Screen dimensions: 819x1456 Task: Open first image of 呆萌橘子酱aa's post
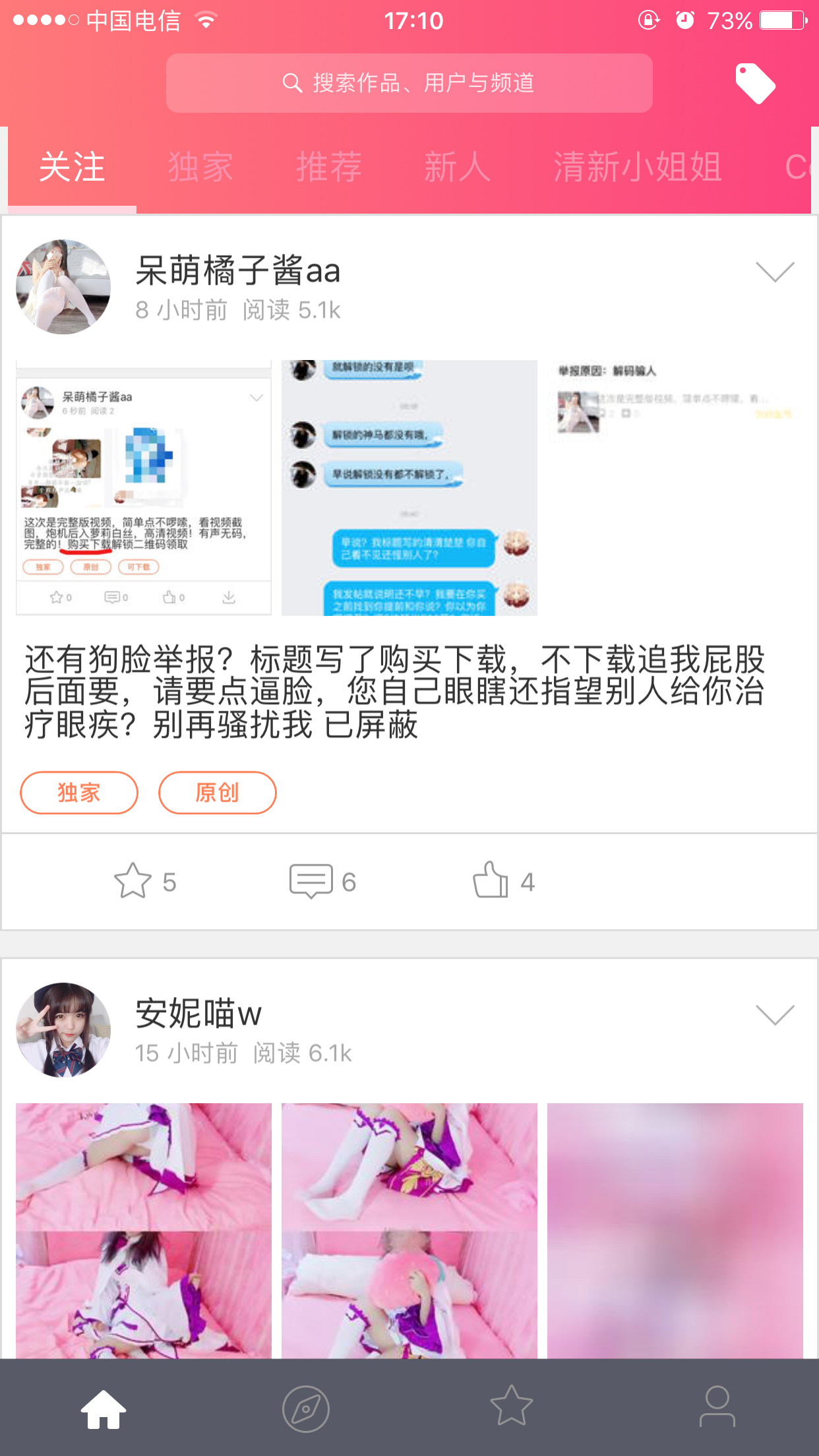coord(144,488)
